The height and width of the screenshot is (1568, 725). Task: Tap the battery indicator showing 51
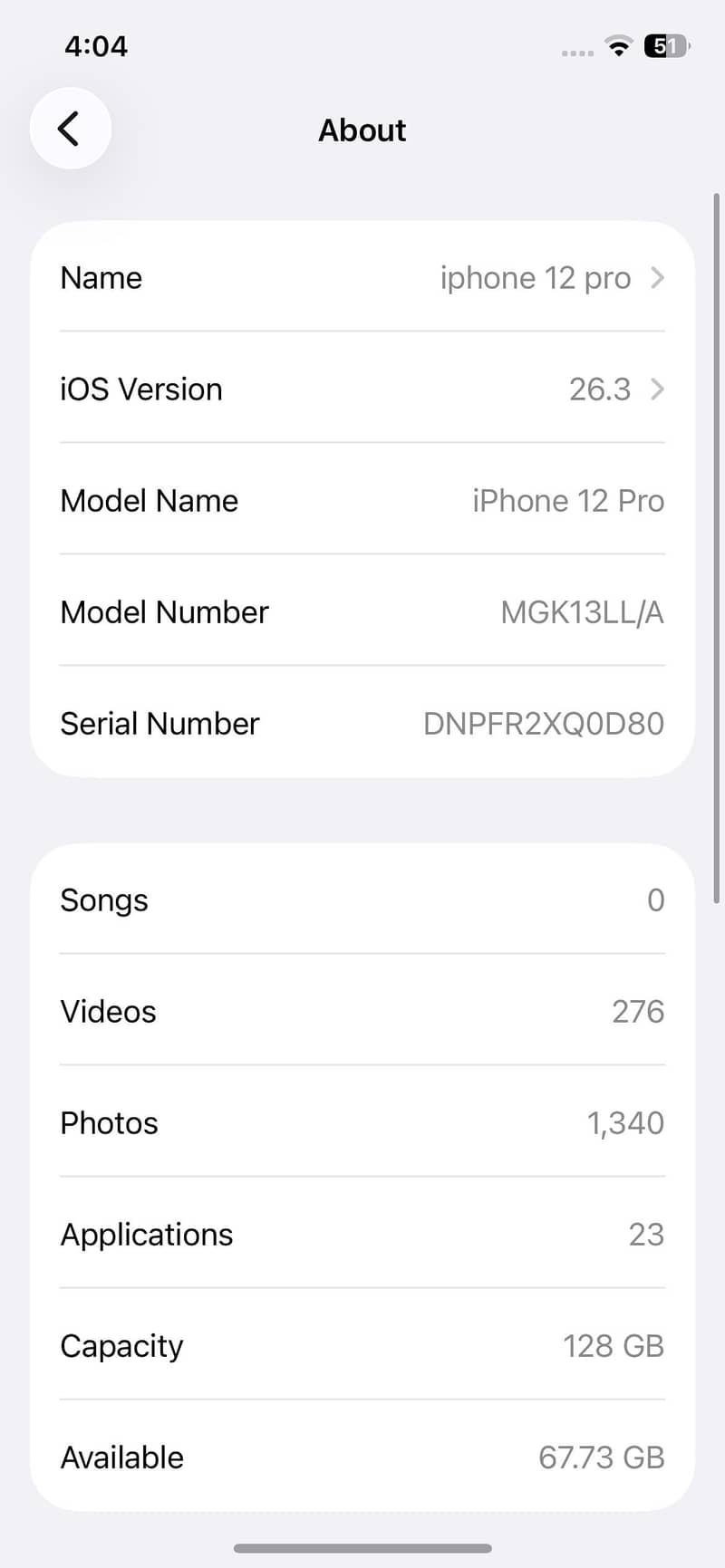666,45
